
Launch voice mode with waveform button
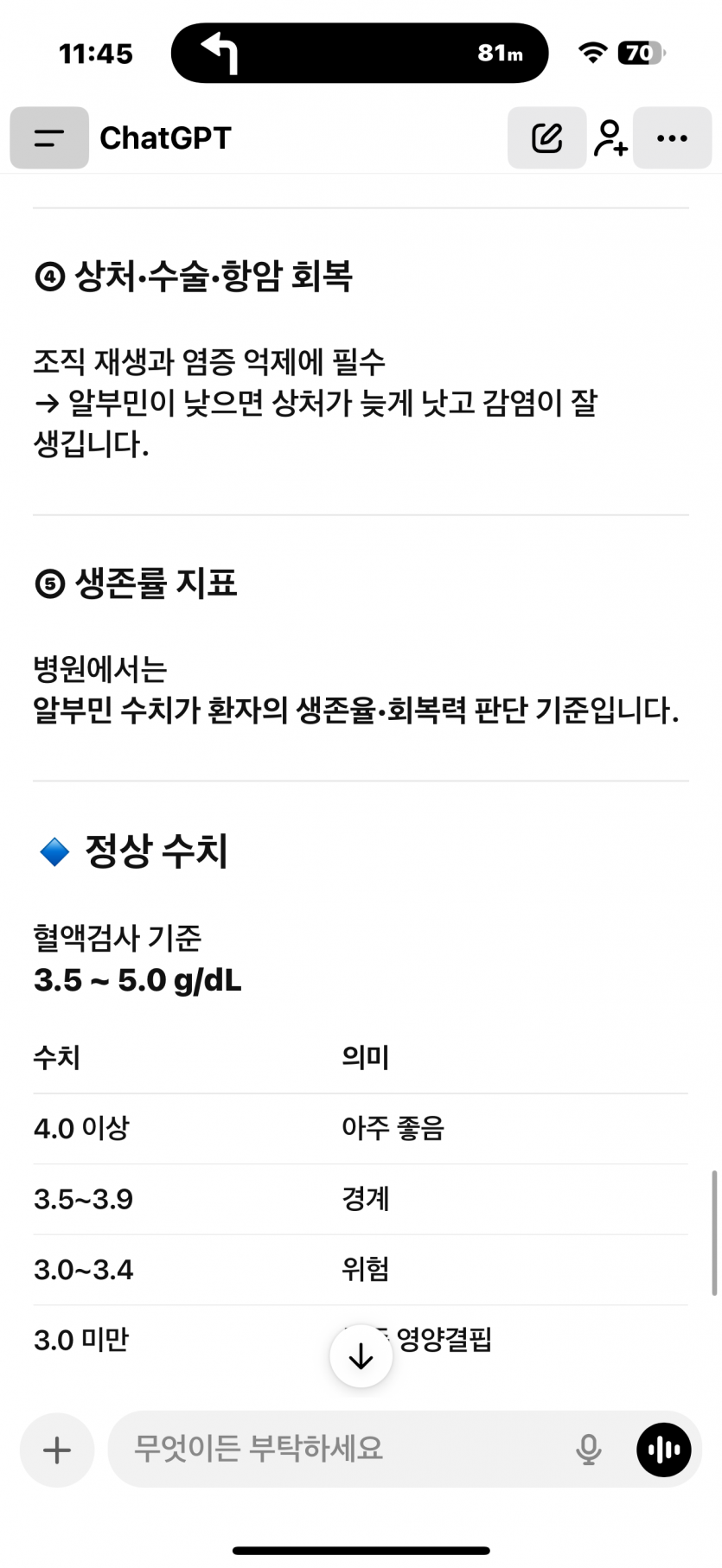664,1450
